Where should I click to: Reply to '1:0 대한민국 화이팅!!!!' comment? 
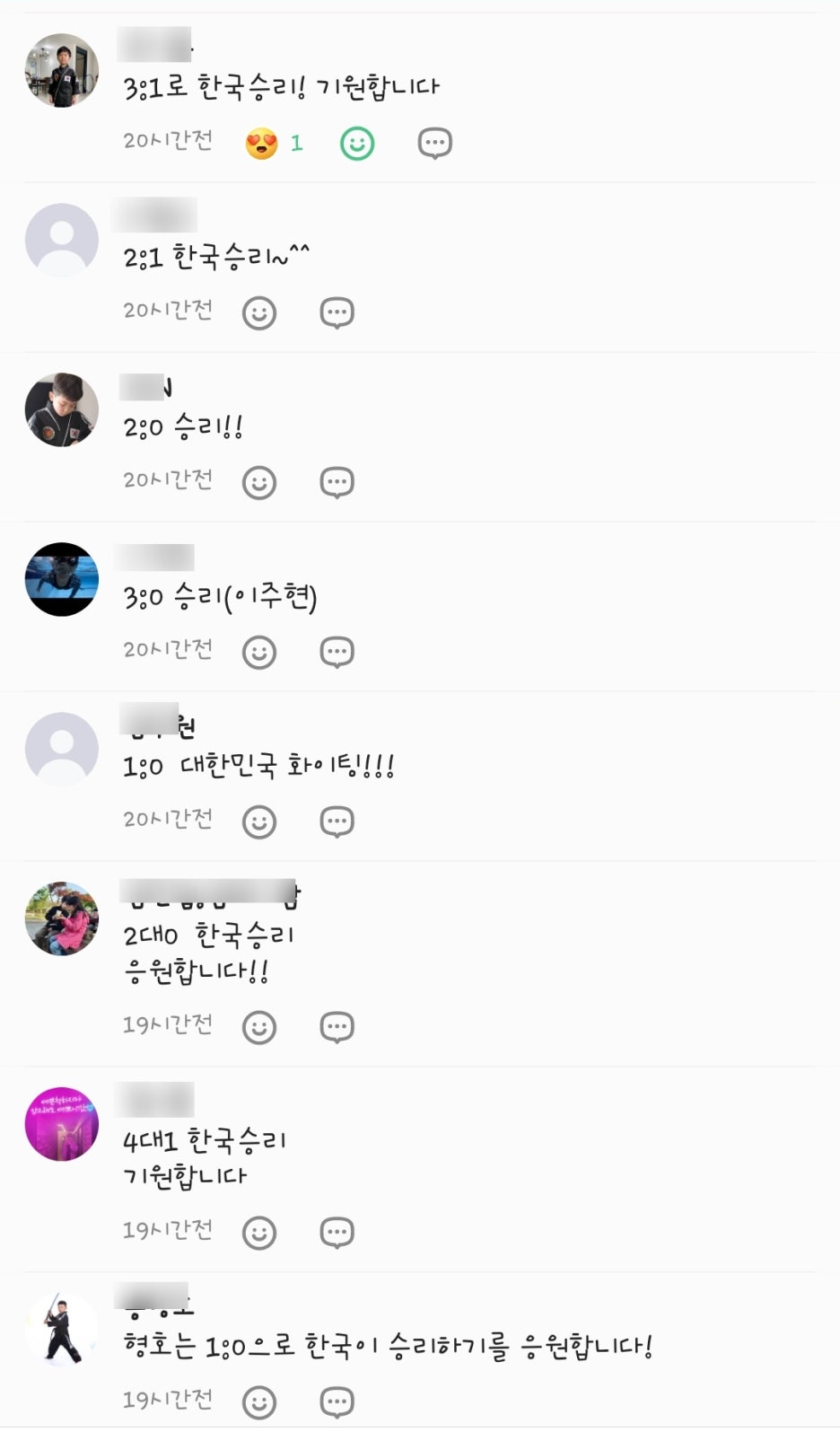[337, 821]
